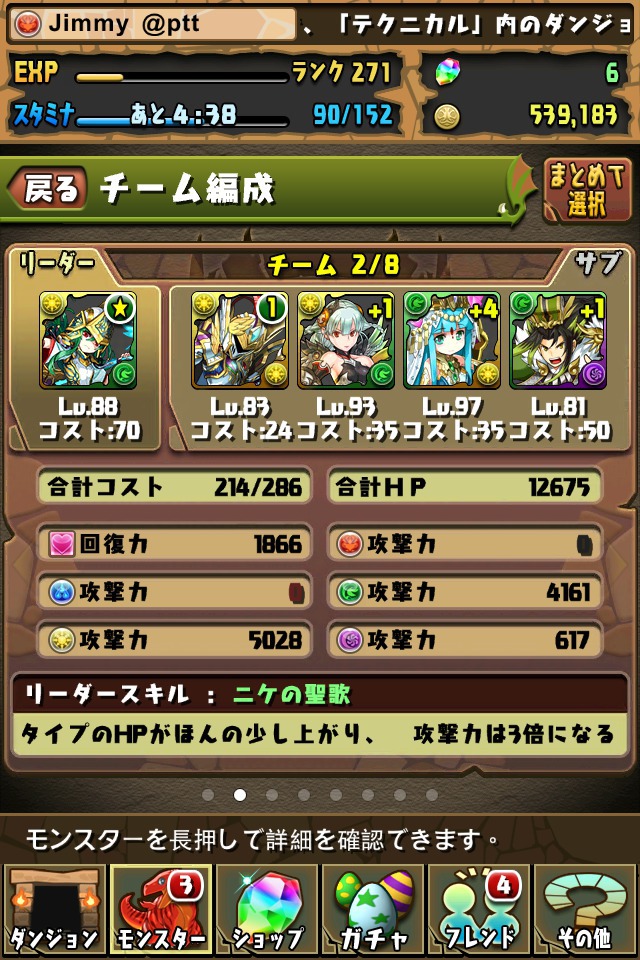Select the sub monster Lv.81
640x960 pixels.
(x=558, y=340)
